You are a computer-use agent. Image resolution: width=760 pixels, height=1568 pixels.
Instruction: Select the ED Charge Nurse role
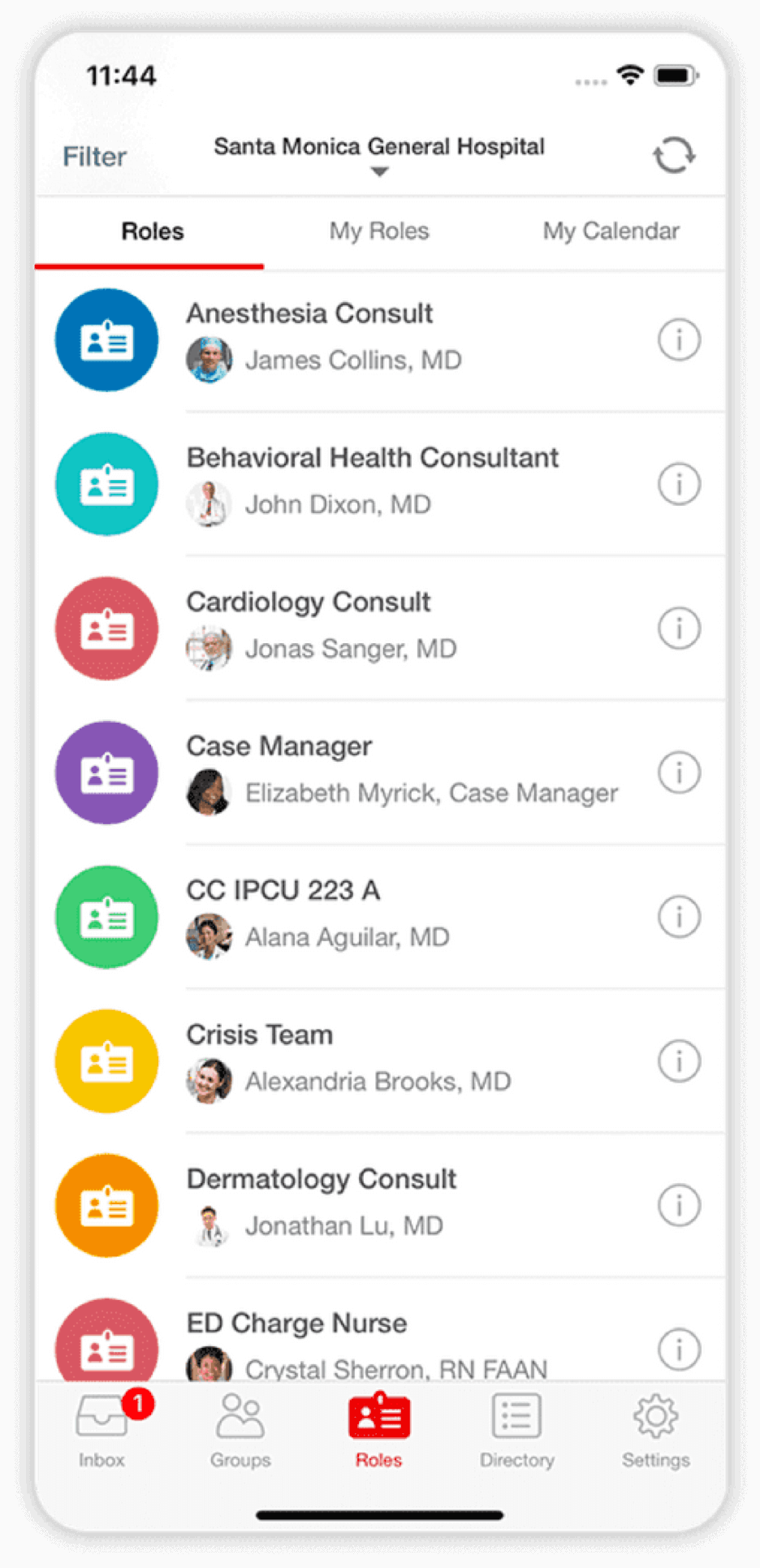[380, 1331]
